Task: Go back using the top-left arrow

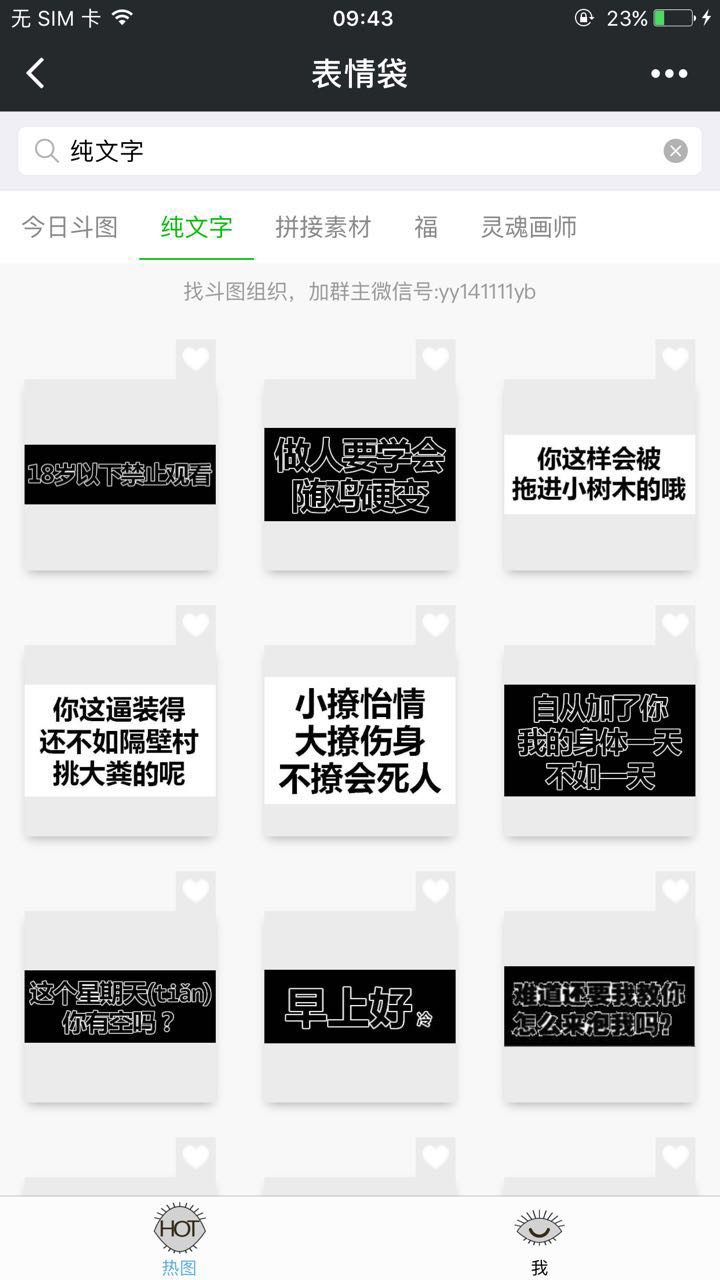Action: (36, 73)
